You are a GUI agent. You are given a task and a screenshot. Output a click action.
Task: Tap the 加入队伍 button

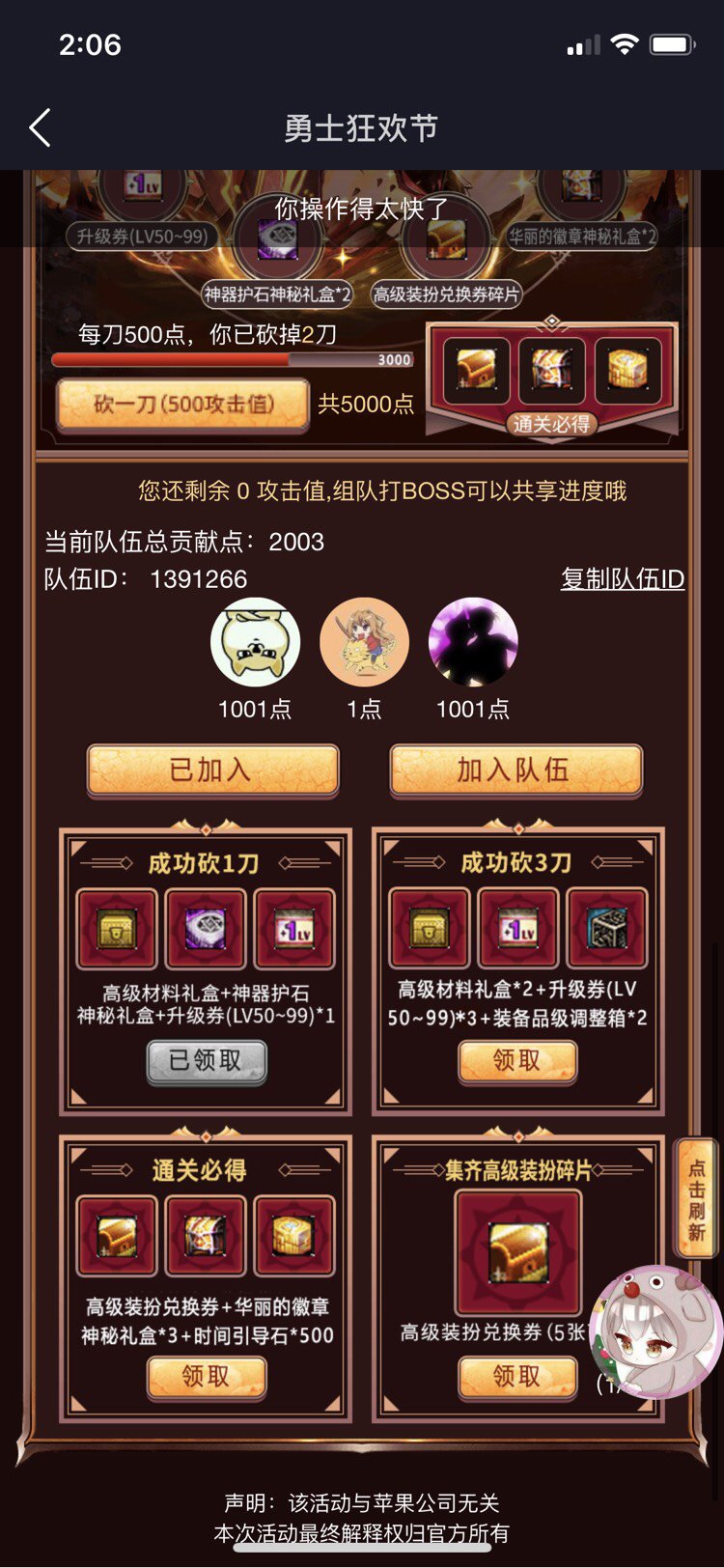point(515,770)
